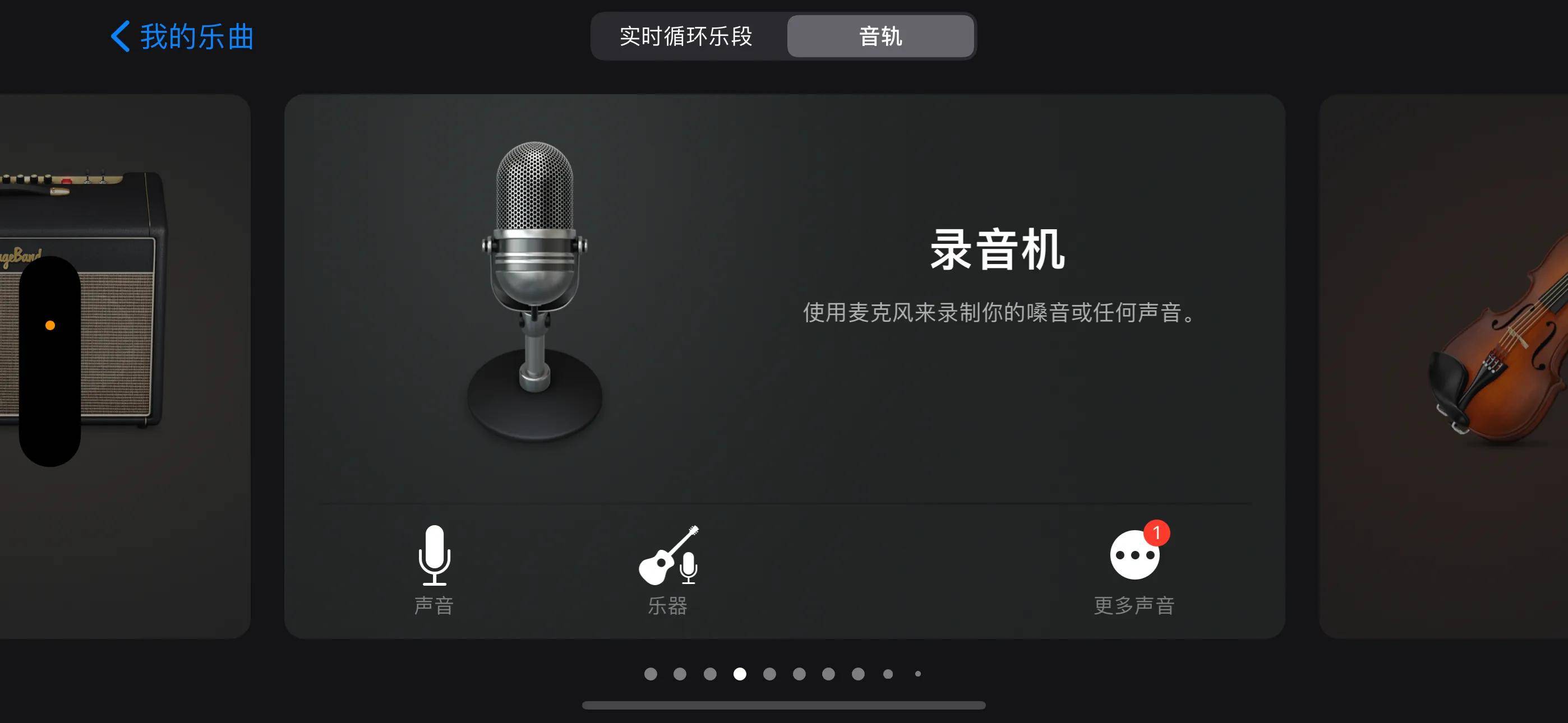Open 更多声音 for more sounds
The image size is (1568, 723).
pyautogui.click(x=1134, y=569)
